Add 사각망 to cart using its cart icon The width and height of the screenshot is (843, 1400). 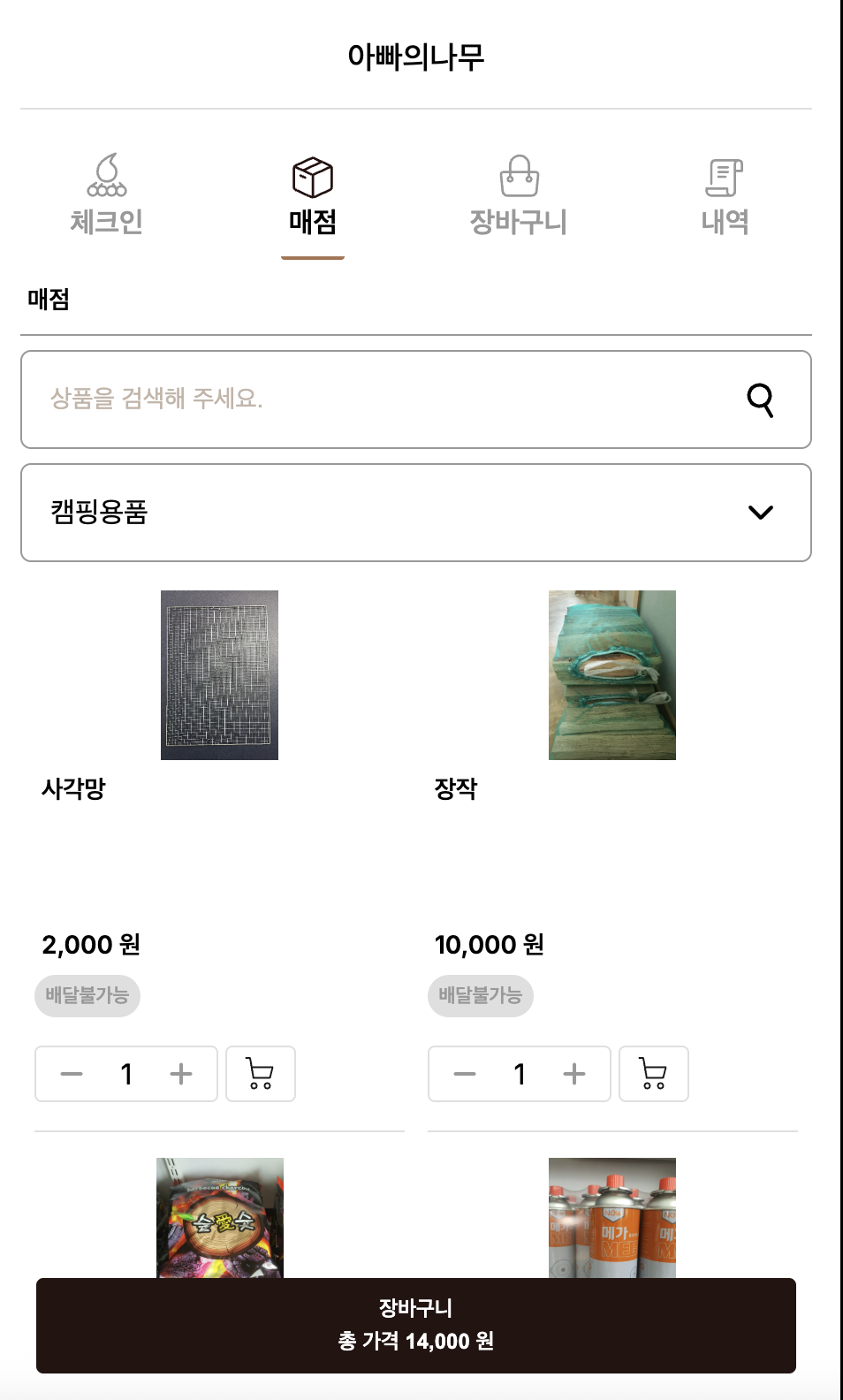[x=261, y=1074]
